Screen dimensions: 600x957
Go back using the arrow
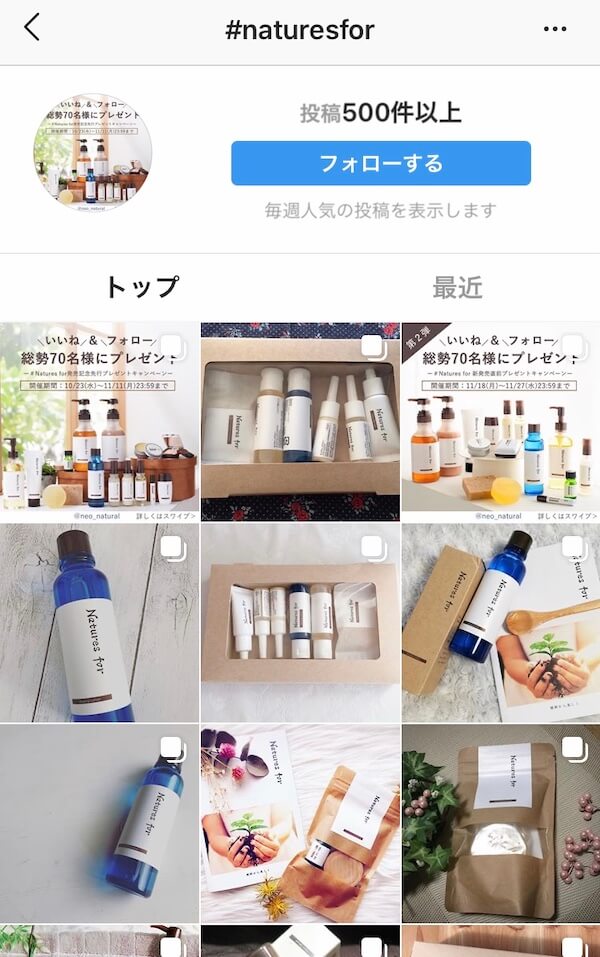[x=32, y=28]
